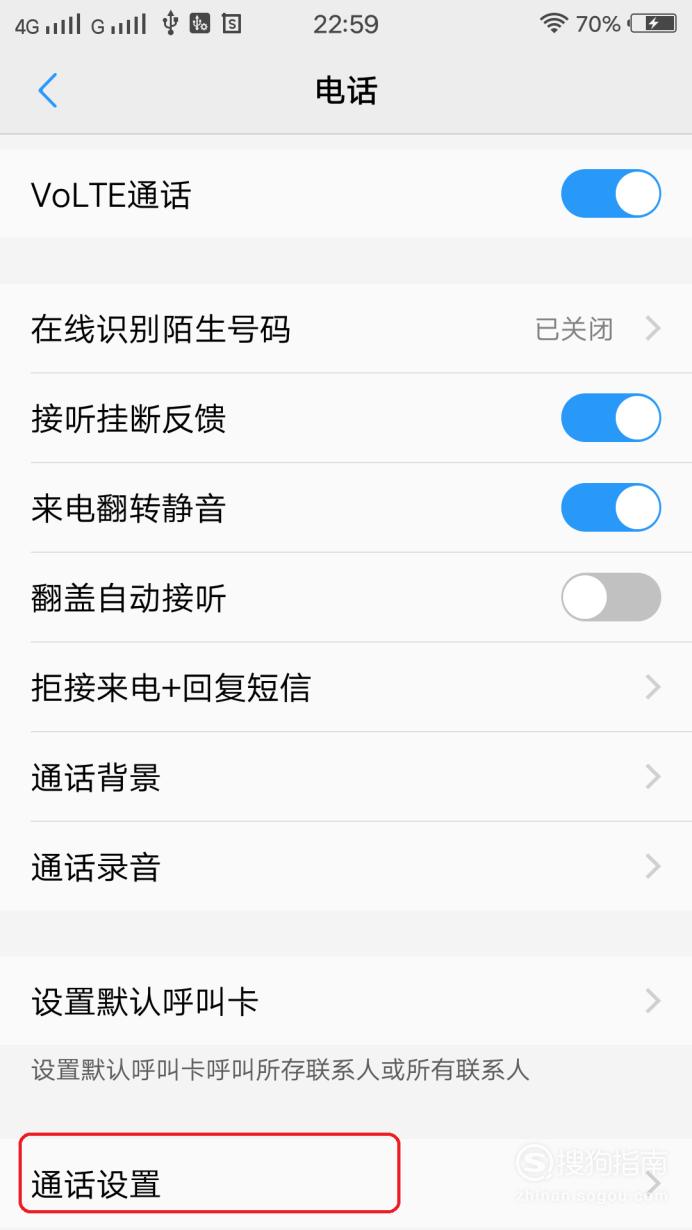Toggle off 来电翻转静音

610,508
